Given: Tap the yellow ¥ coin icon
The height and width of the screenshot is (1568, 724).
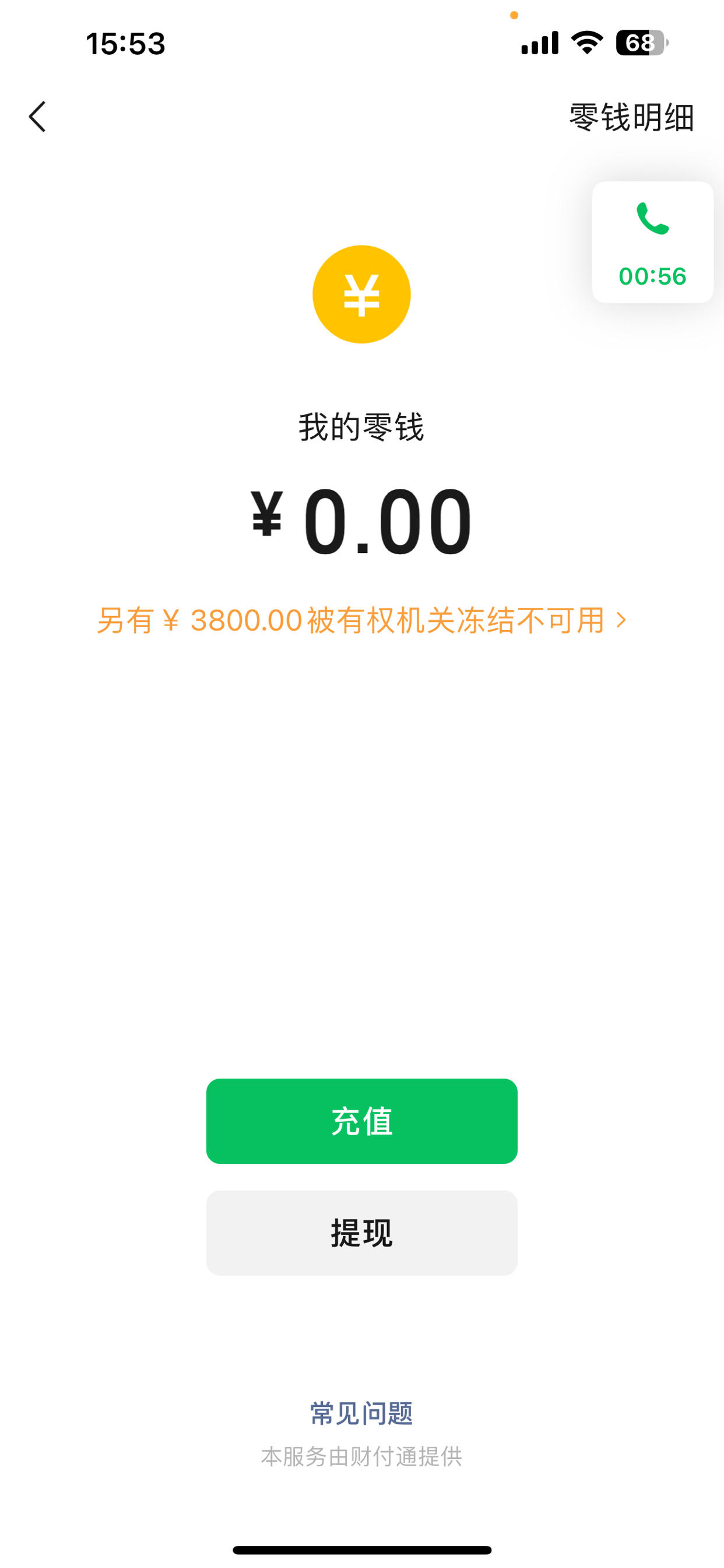Looking at the screenshot, I should 361,293.
